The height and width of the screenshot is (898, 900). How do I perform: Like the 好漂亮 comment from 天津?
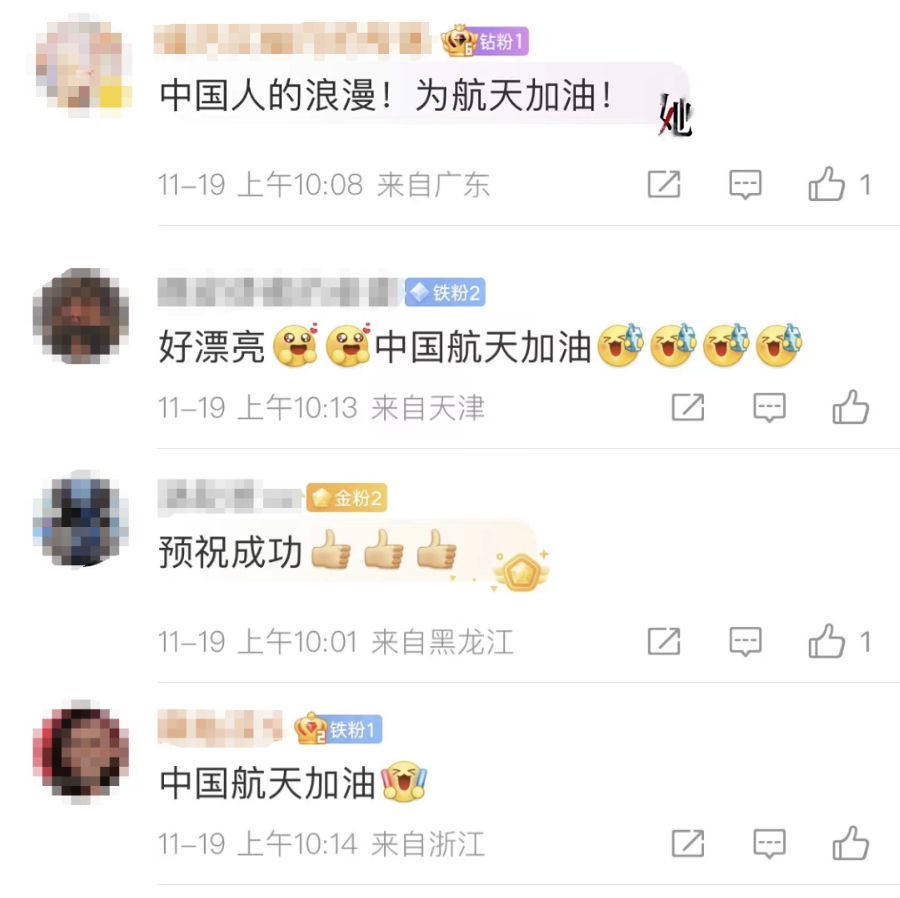click(x=850, y=407)
